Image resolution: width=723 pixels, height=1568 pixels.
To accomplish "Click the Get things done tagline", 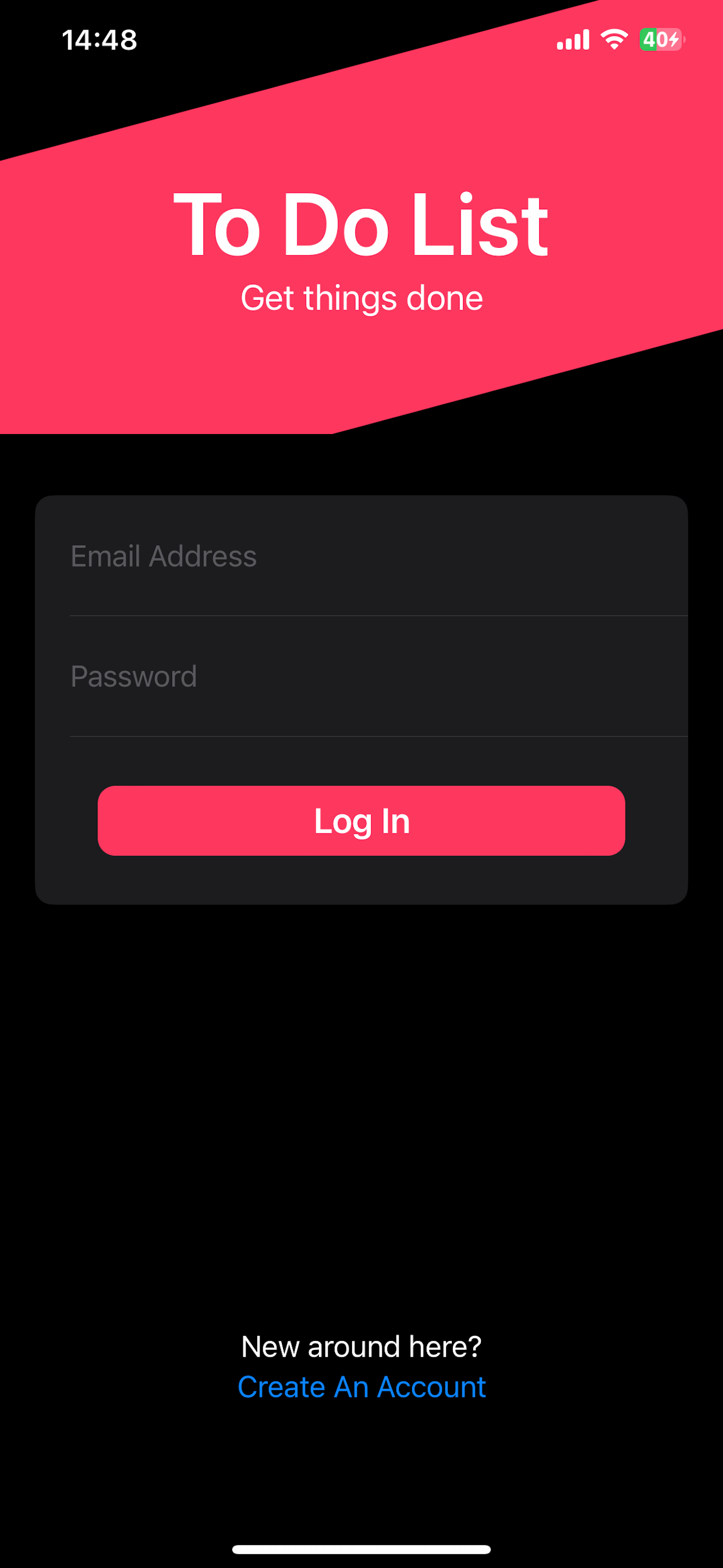I will (361, 298).
